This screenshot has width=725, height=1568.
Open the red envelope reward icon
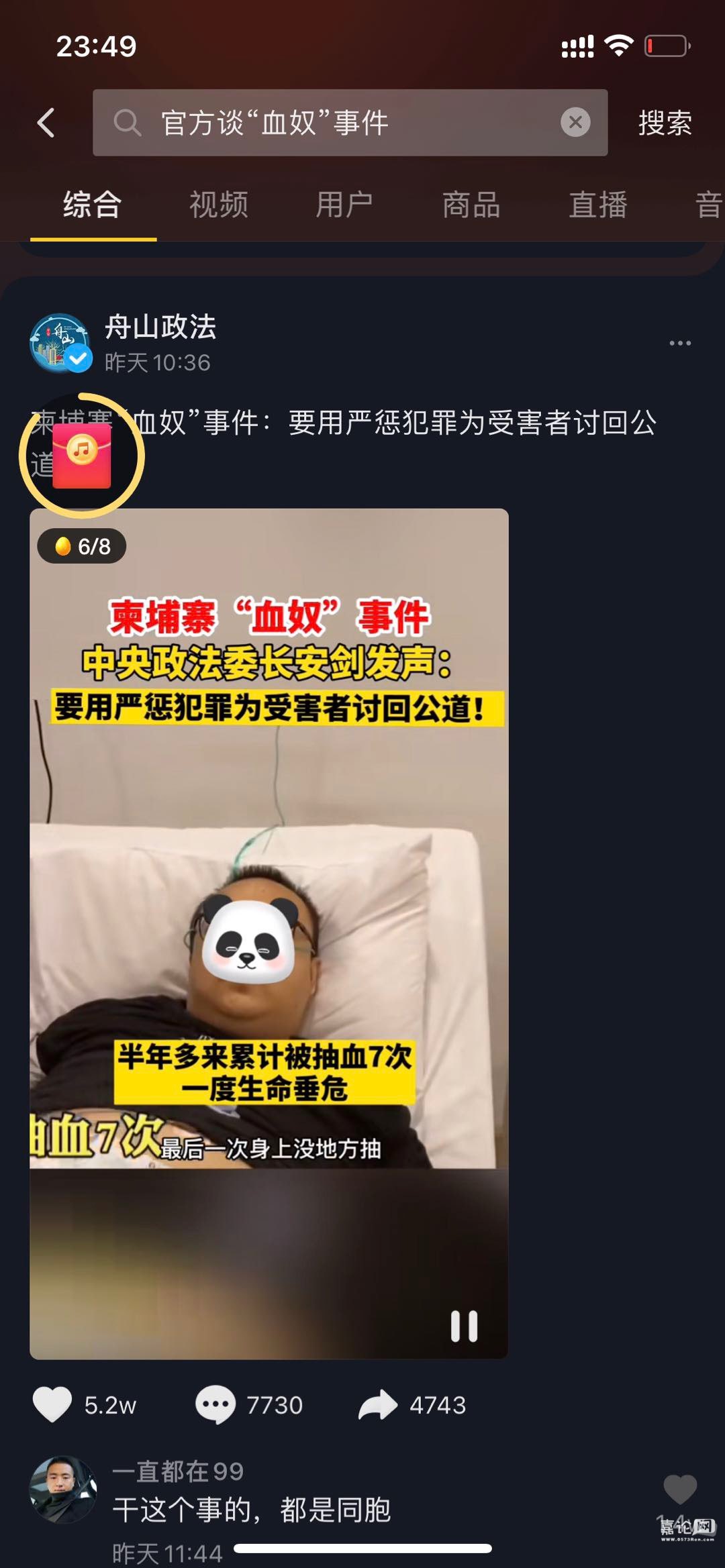point(82,456)
